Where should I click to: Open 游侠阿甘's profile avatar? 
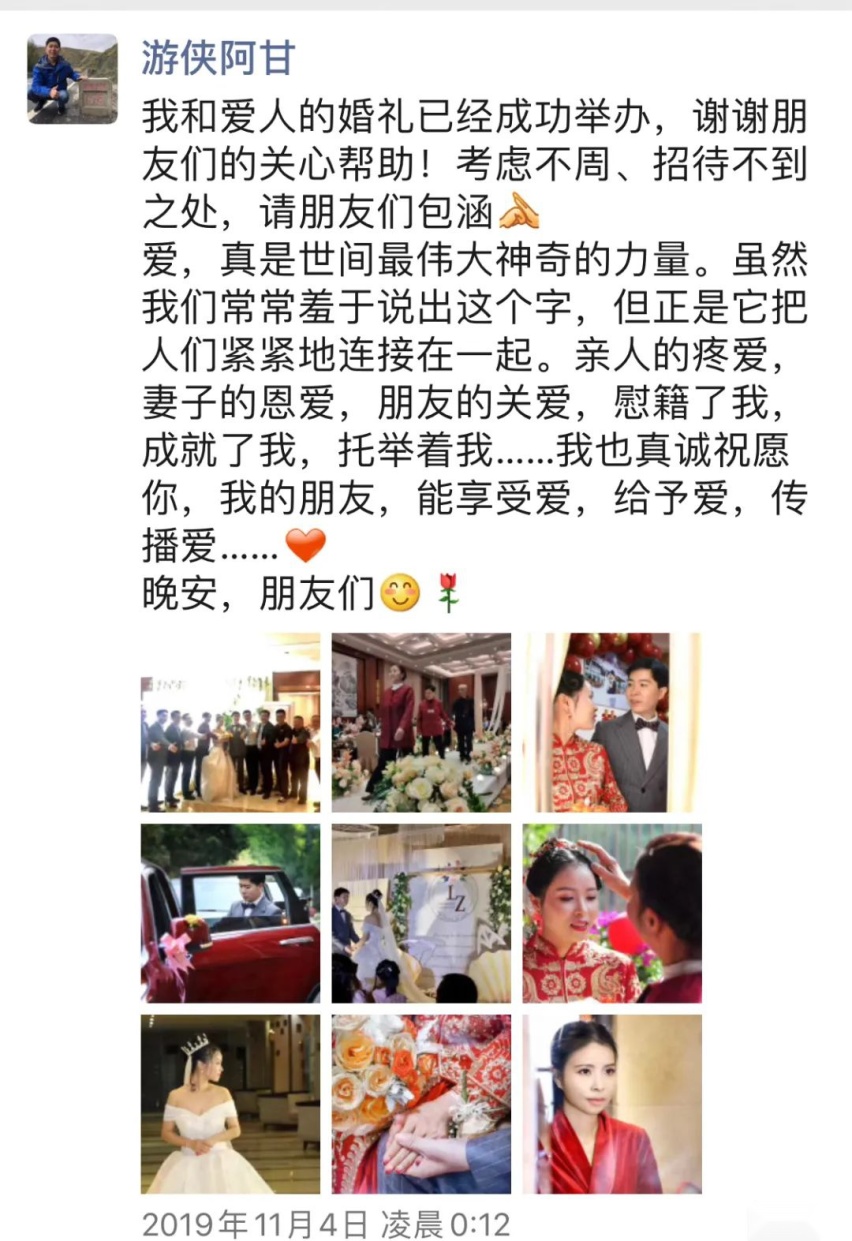click(72, 78)
